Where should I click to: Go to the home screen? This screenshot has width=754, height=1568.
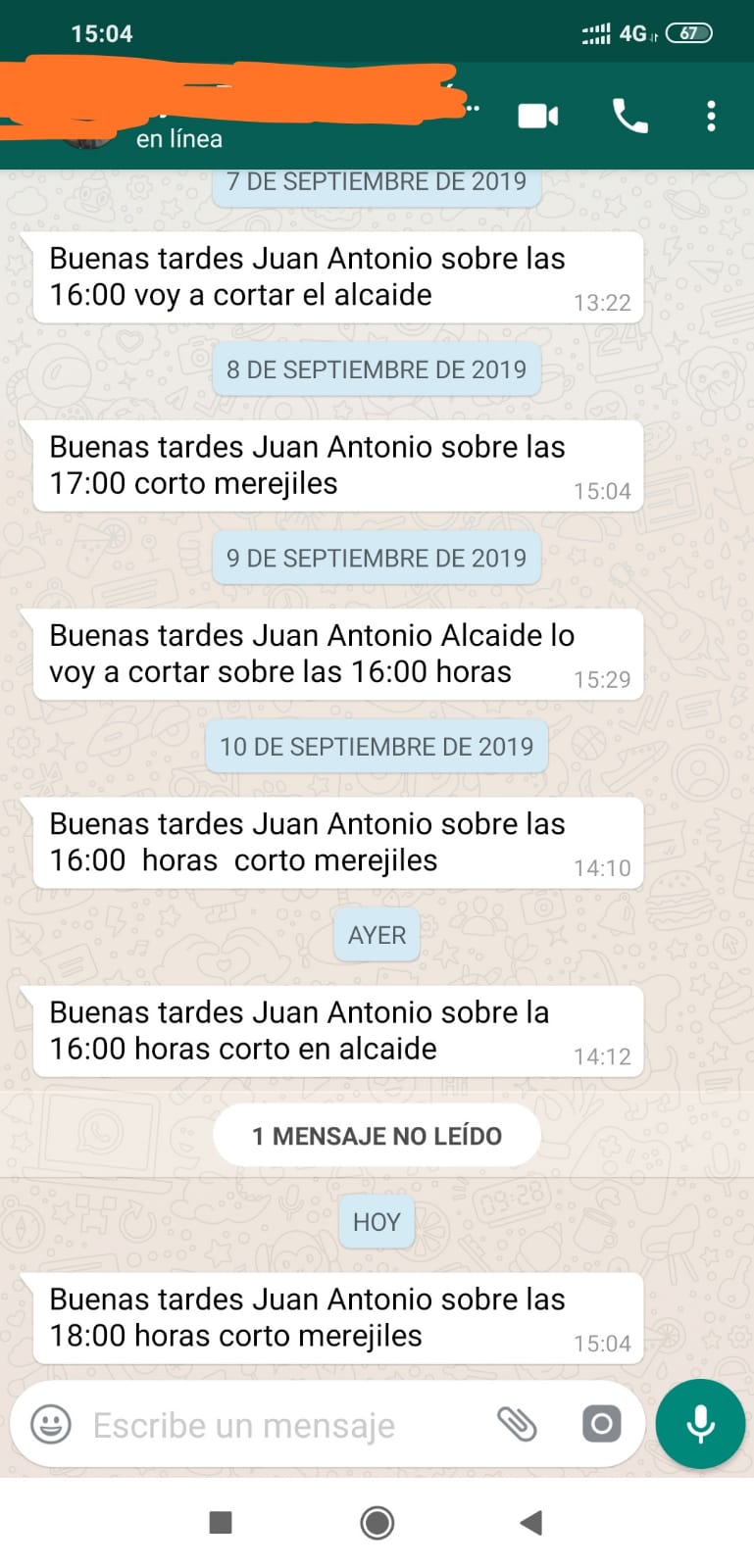tap(377, 1522)
